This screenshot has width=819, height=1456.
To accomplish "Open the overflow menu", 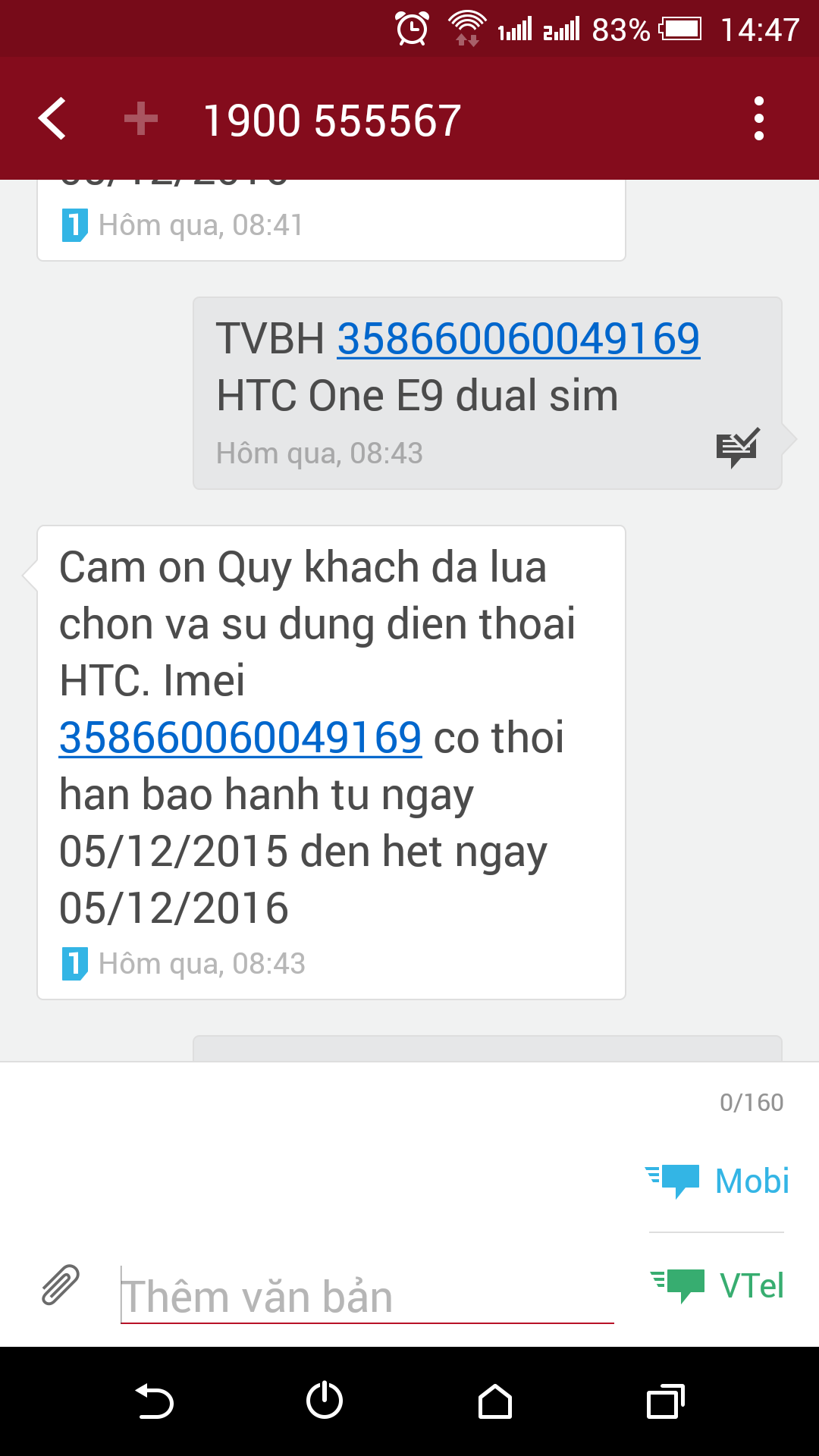I will coord(758,119).
